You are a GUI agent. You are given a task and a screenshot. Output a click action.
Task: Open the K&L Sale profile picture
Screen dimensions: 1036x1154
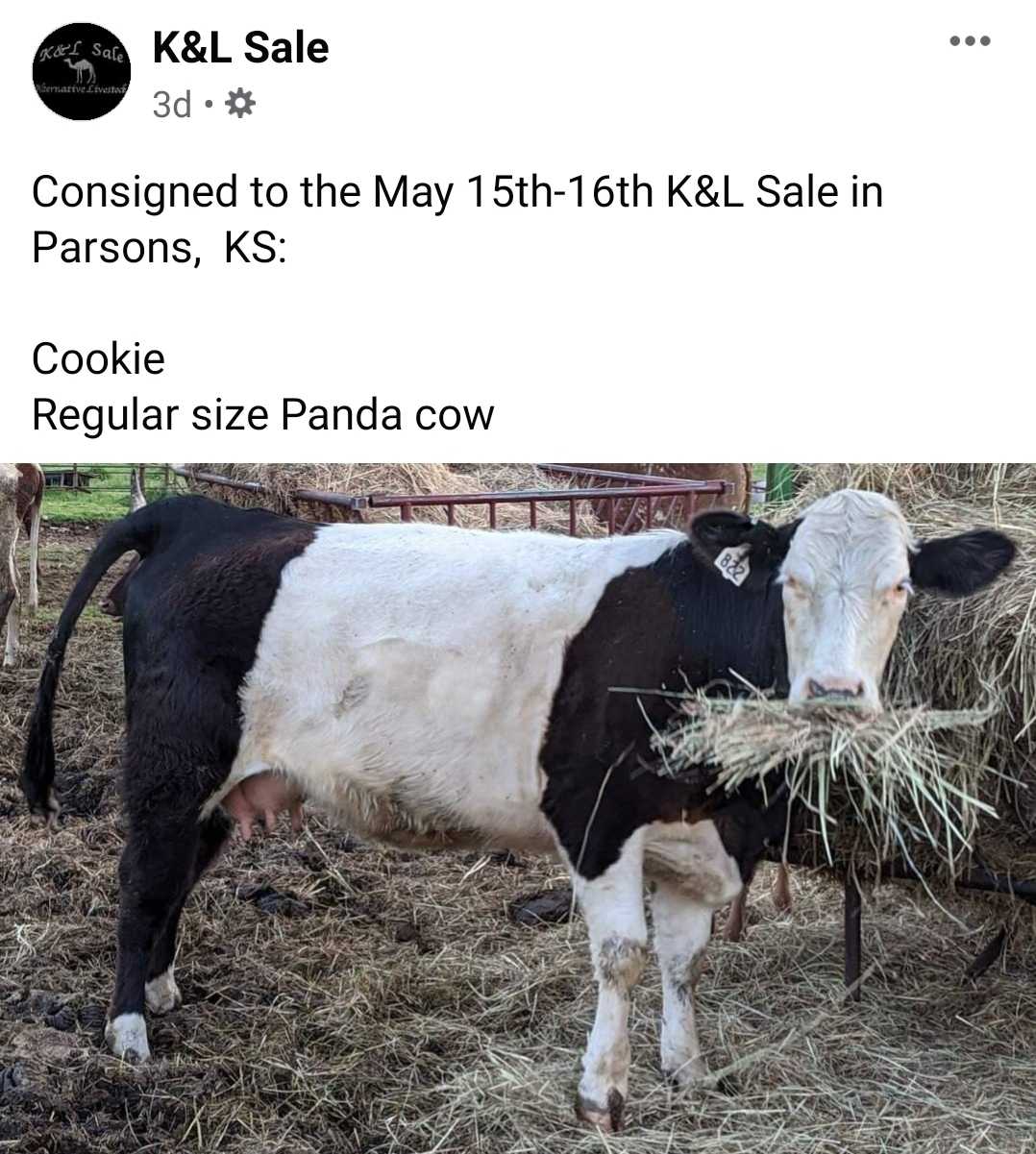point(82,72)
